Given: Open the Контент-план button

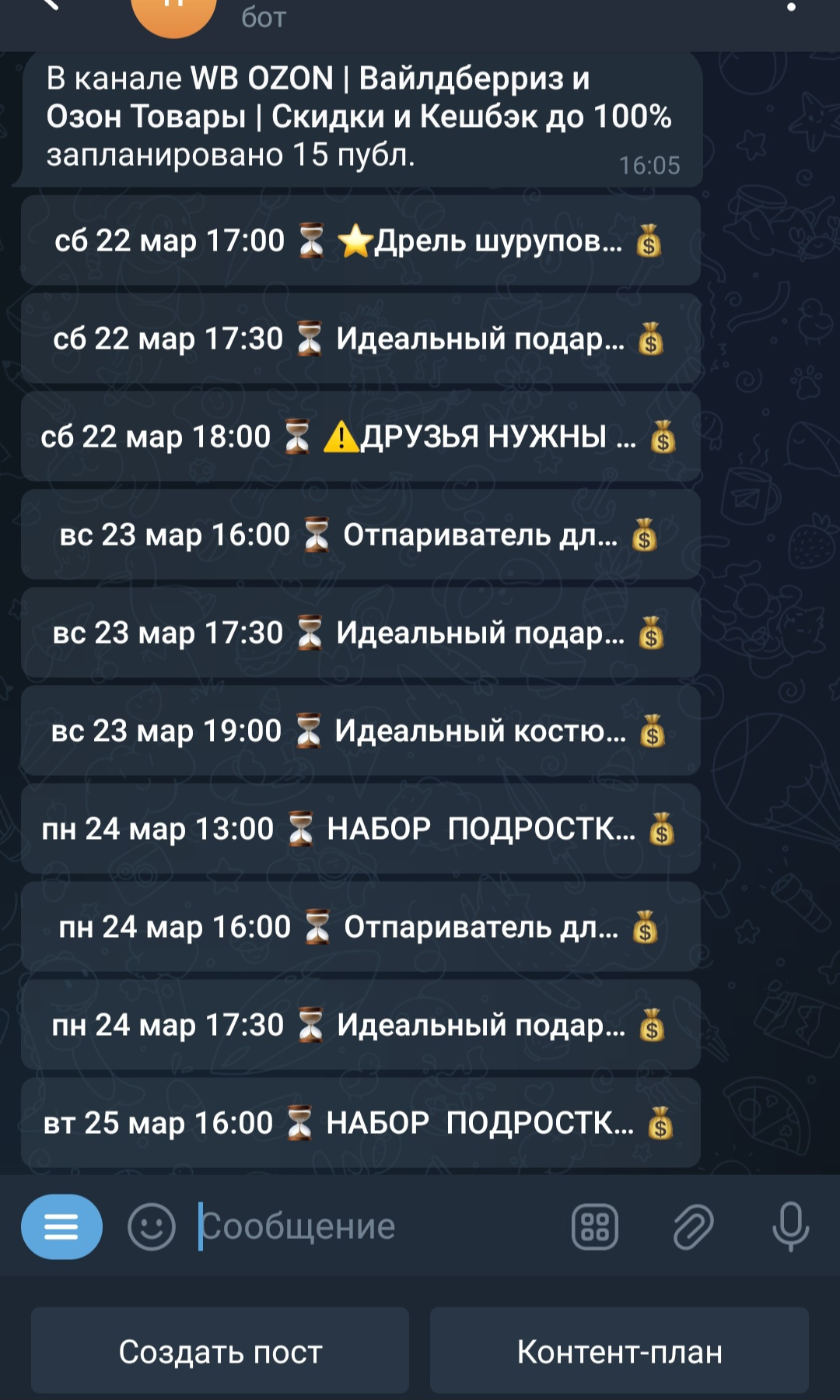Looking at the screenshot, I should pos(619,1351).
